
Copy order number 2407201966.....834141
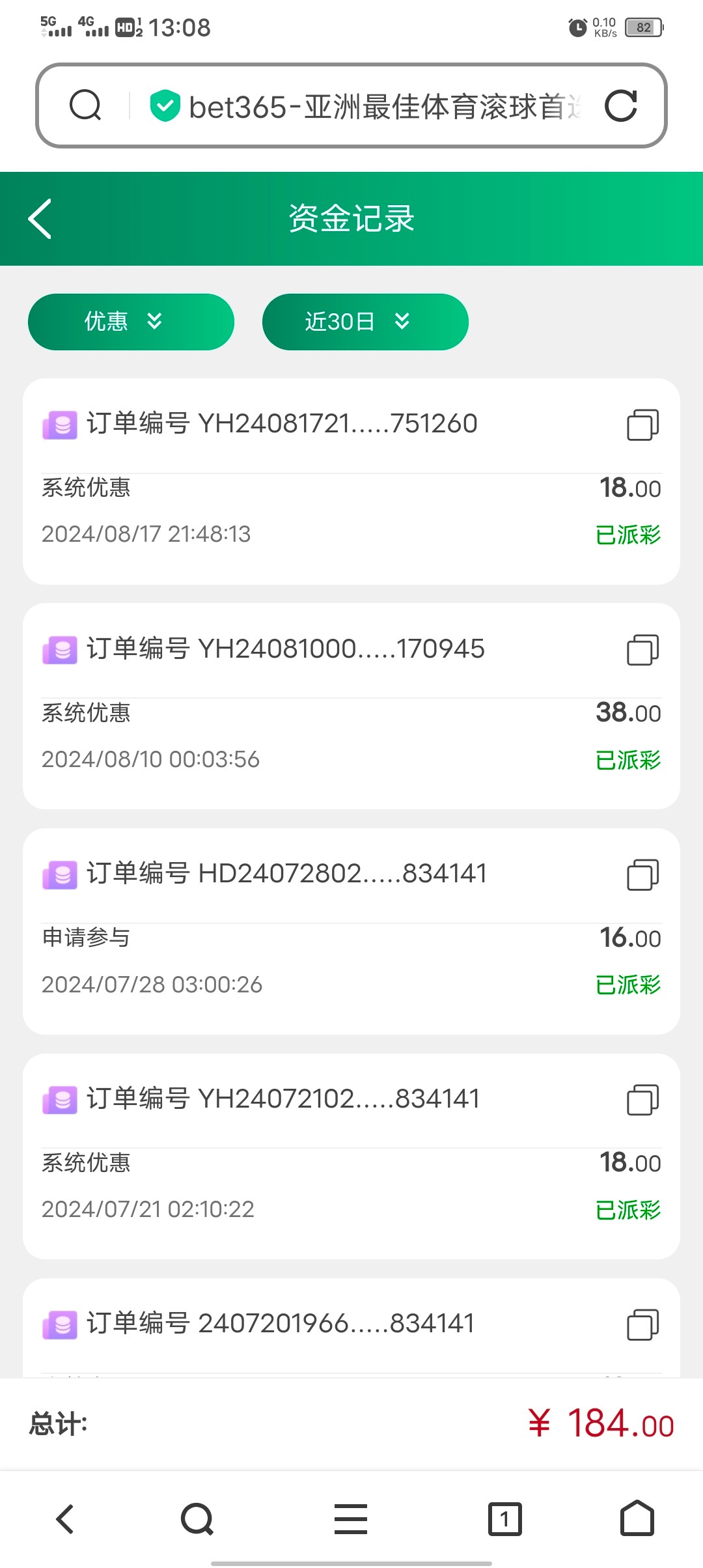click(x=642, y=1324)
